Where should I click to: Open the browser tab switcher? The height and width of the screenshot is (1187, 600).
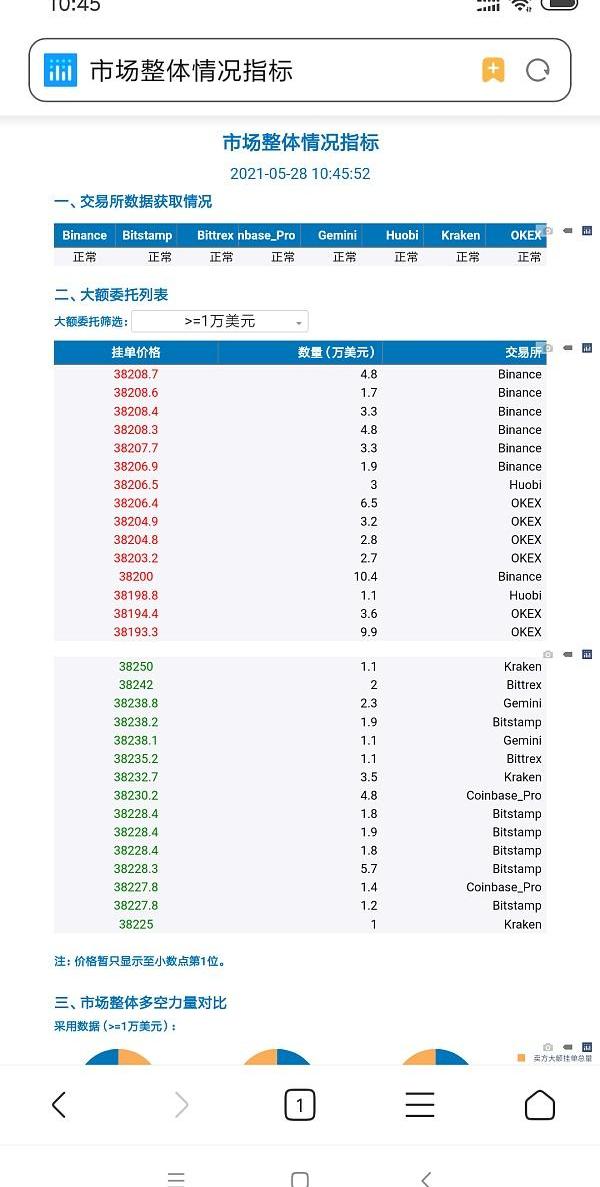click(300, 1104)
